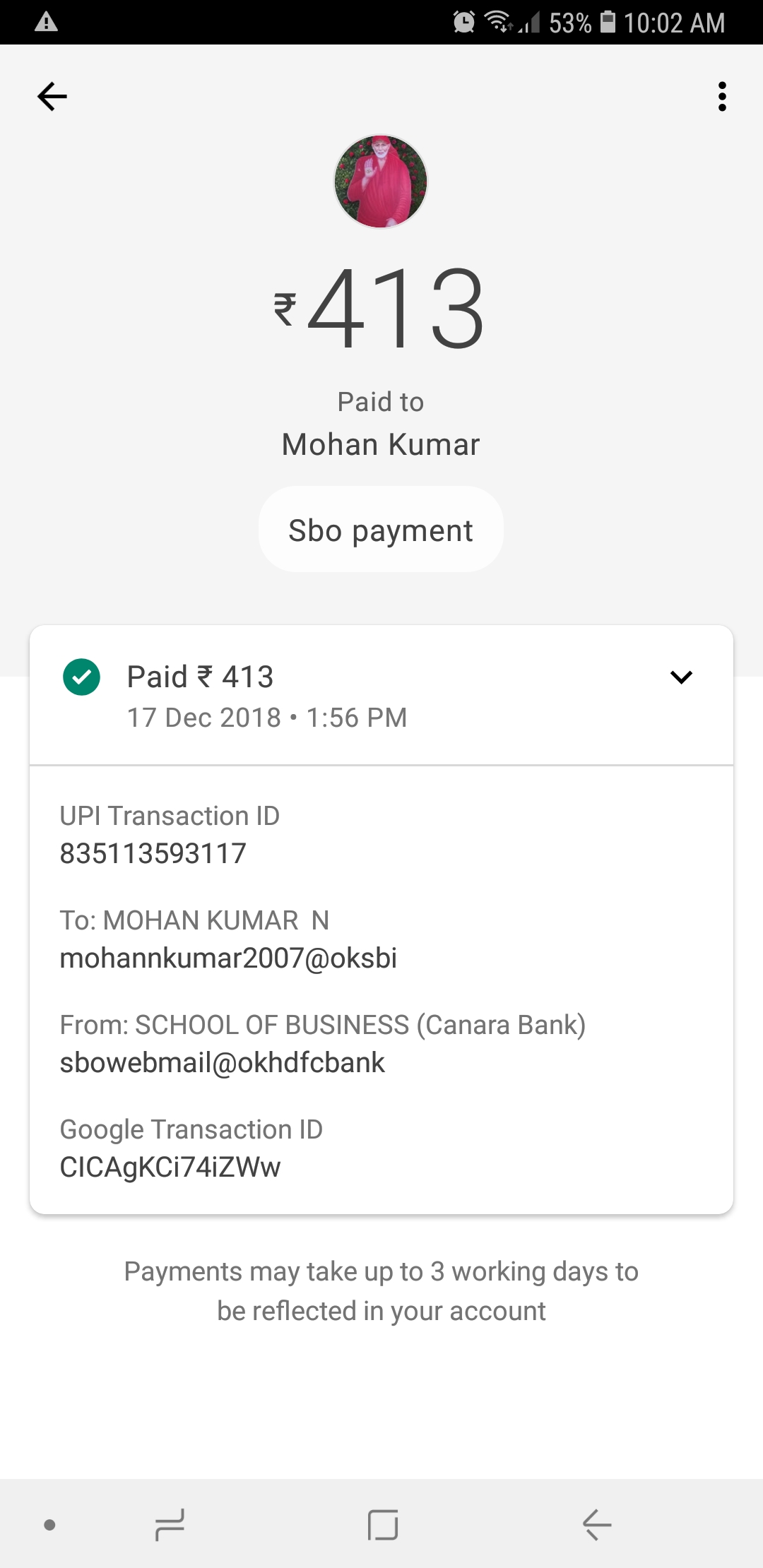Go back using the top-left arrow
763x1568 pixels.
click(52, 97)
